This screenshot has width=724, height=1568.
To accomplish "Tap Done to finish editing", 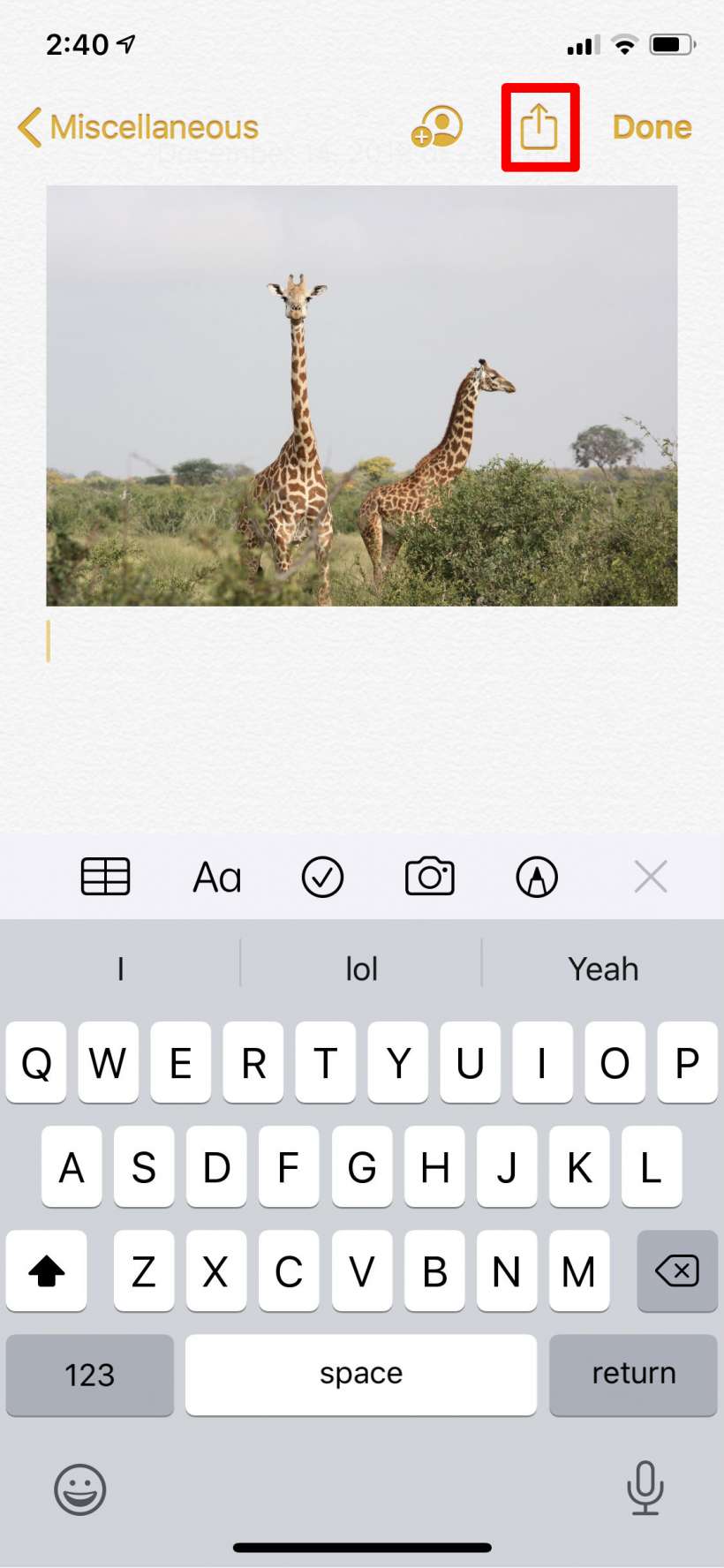I will click(652, 127).
